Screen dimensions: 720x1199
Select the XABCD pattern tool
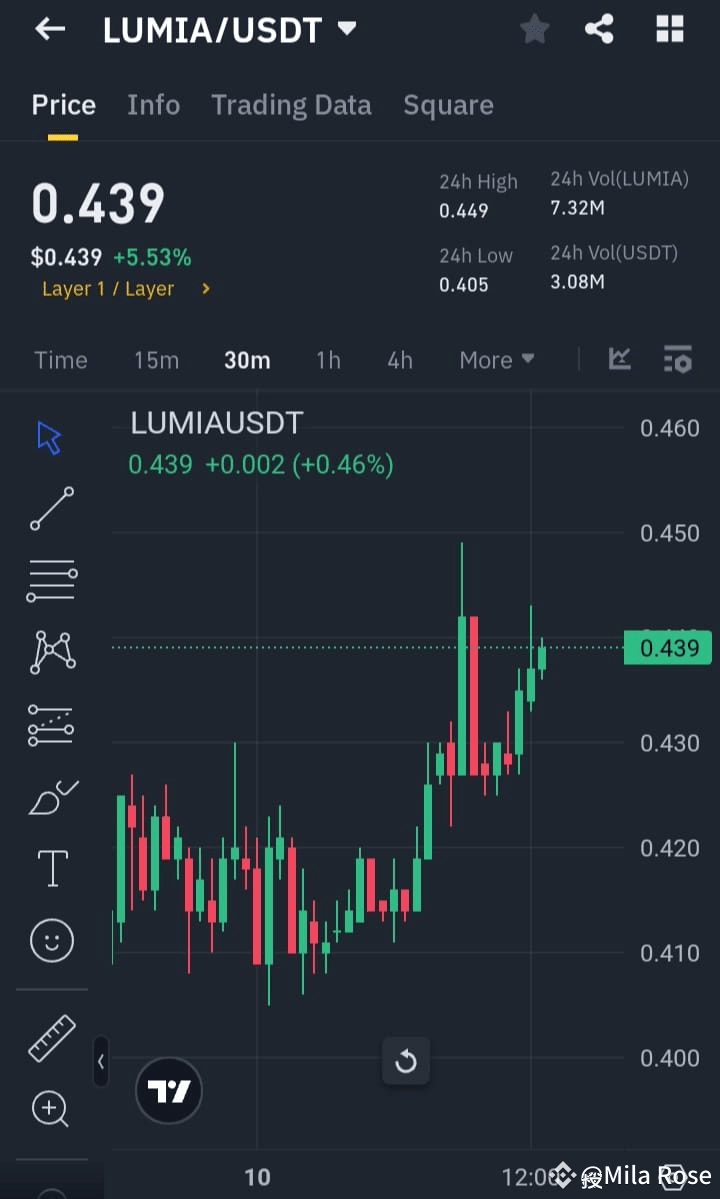tap(51, 652)
